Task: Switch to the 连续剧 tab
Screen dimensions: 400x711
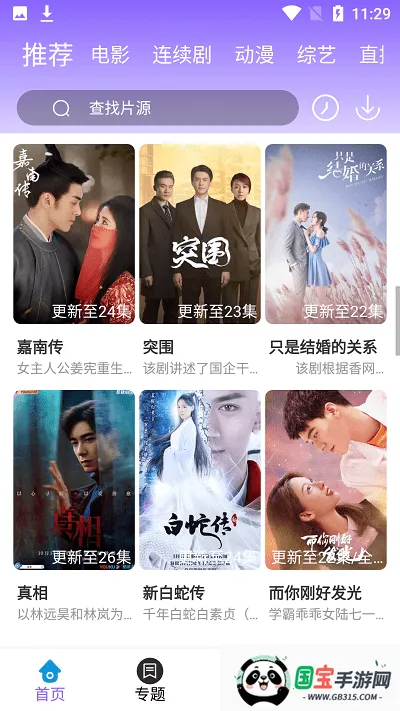Action: click(x=182, y=55)
